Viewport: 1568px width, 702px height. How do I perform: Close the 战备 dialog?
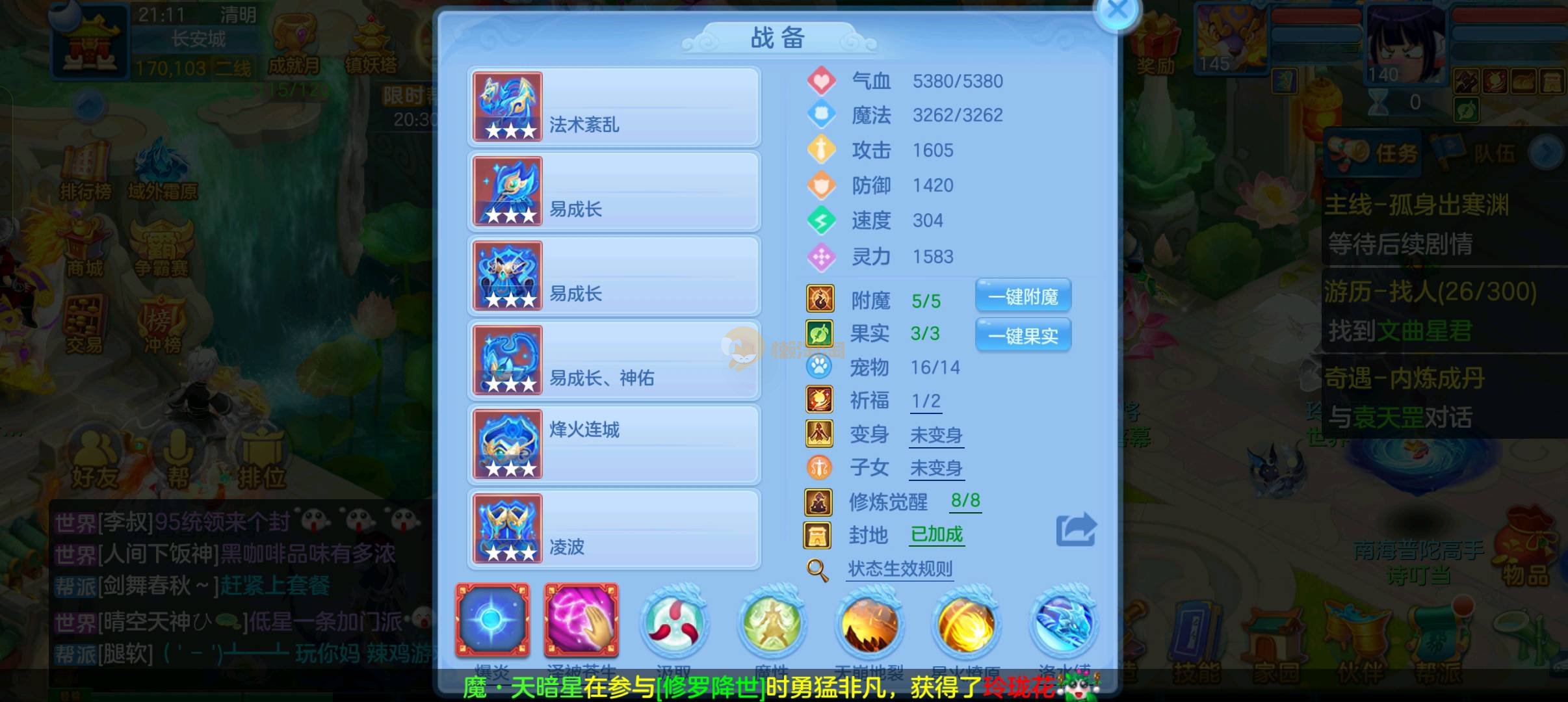1117,11
